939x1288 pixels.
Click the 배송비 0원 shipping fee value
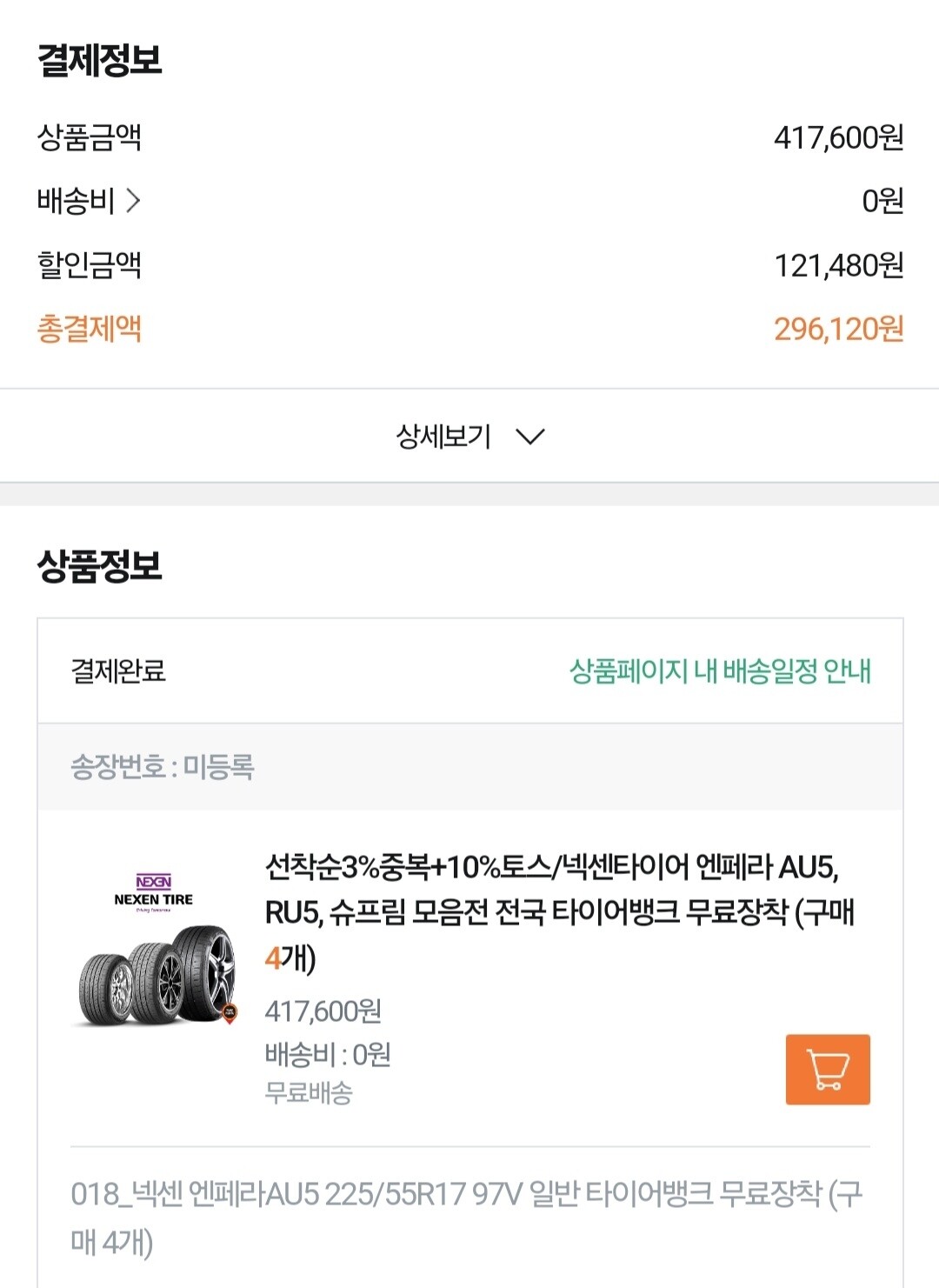pyautogui.click(x=328, y=1056)
